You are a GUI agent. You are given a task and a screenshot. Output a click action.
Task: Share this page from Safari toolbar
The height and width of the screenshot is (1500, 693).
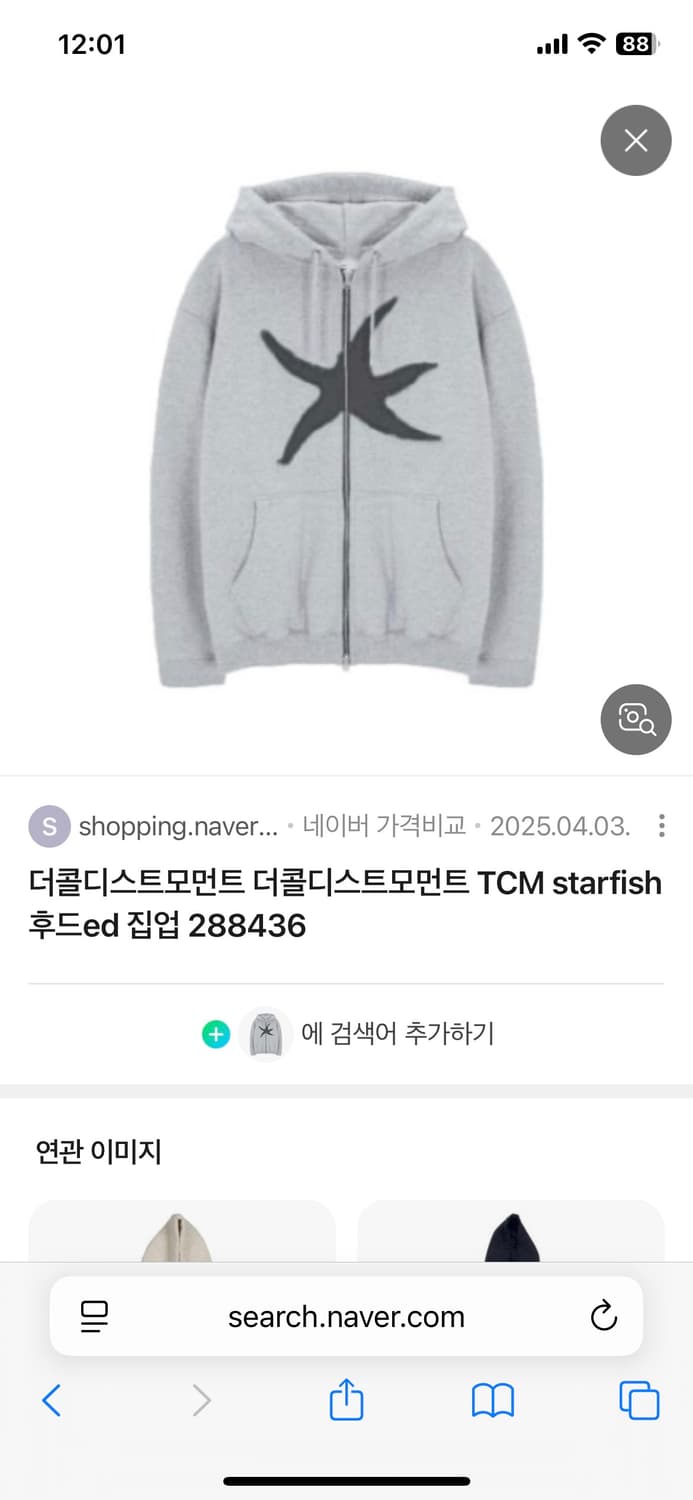click(x=346, y=1400)
